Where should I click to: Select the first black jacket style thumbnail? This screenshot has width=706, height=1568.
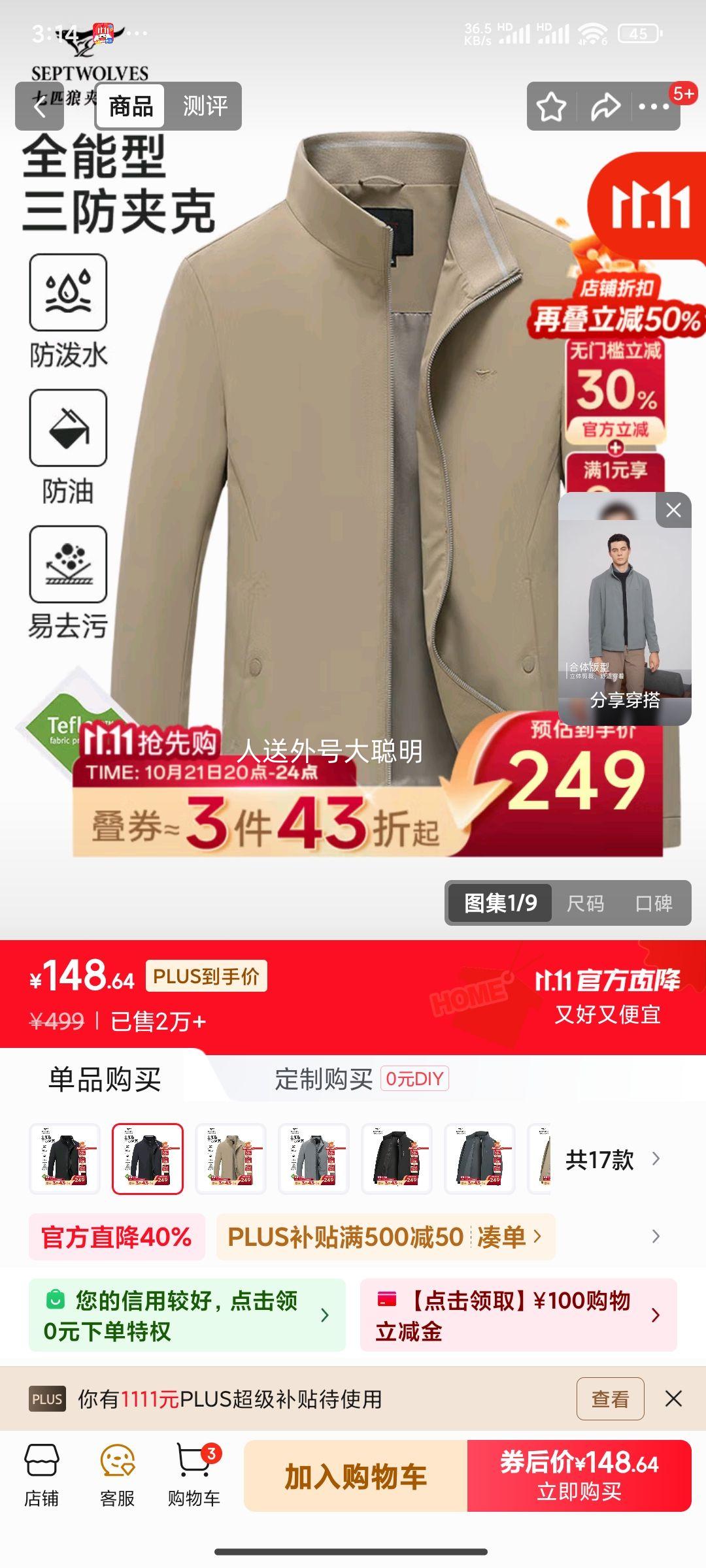(x=65, y=1158)
